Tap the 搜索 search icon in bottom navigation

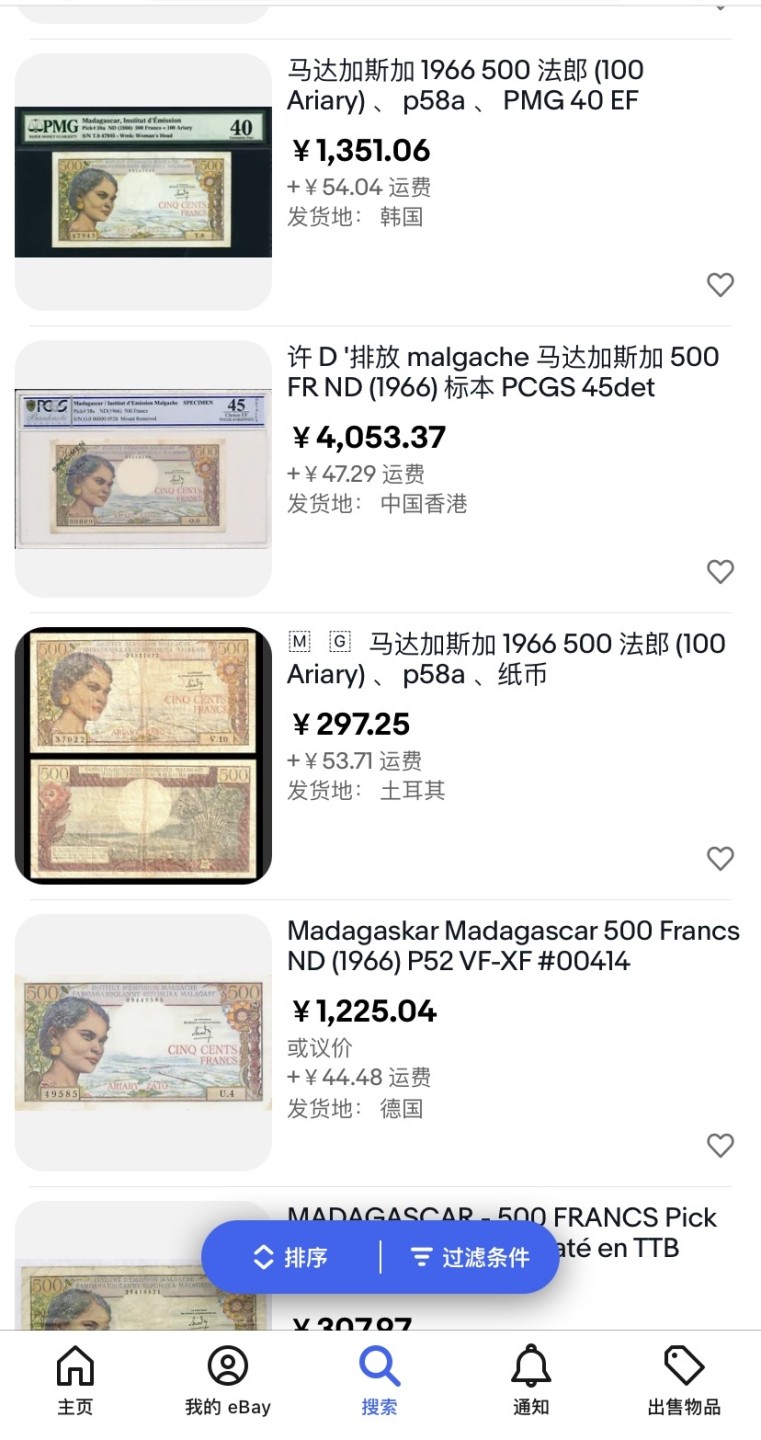click(x=379, y=1367)
